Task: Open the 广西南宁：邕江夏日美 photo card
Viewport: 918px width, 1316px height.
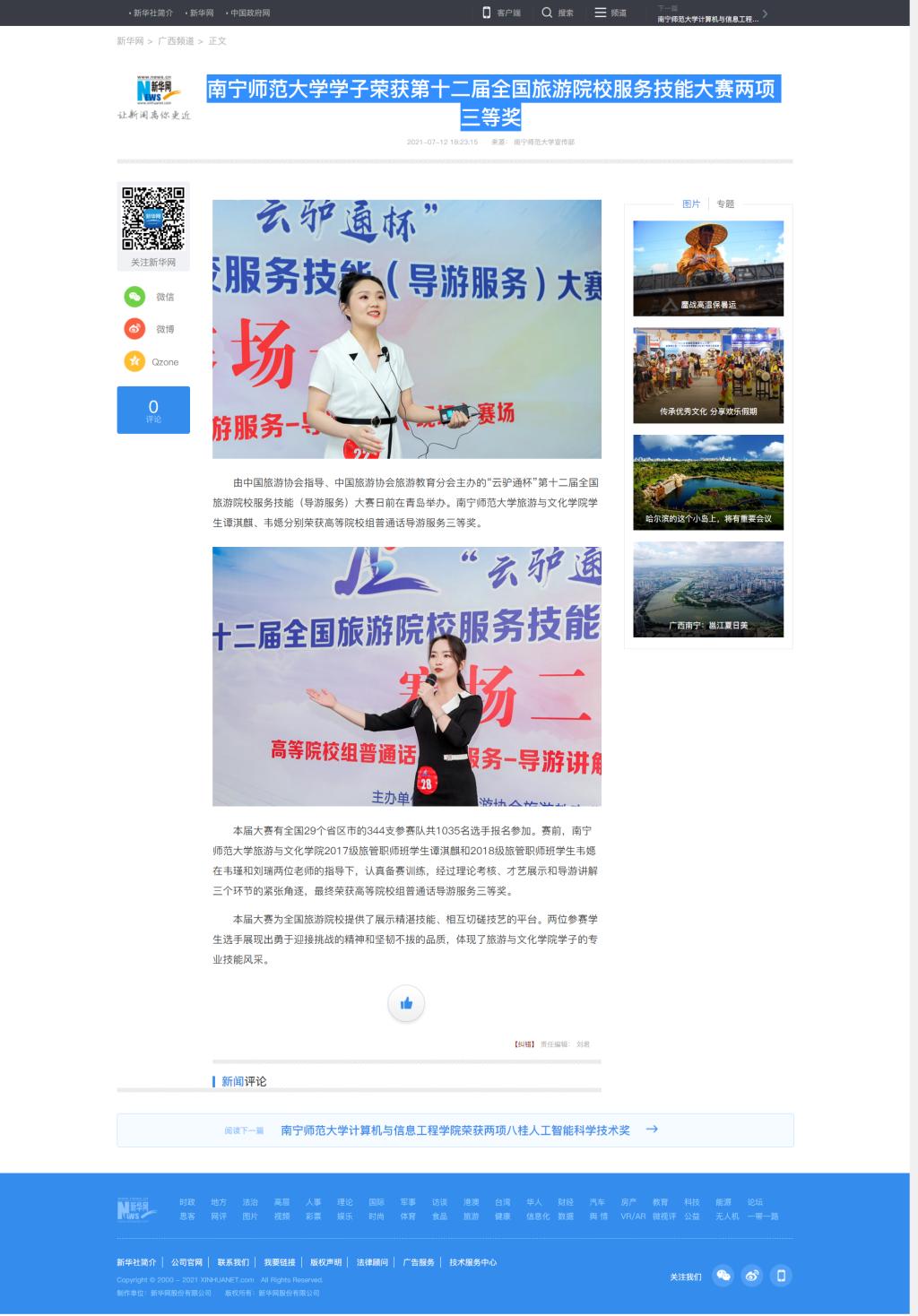Action: click(708, 589)
